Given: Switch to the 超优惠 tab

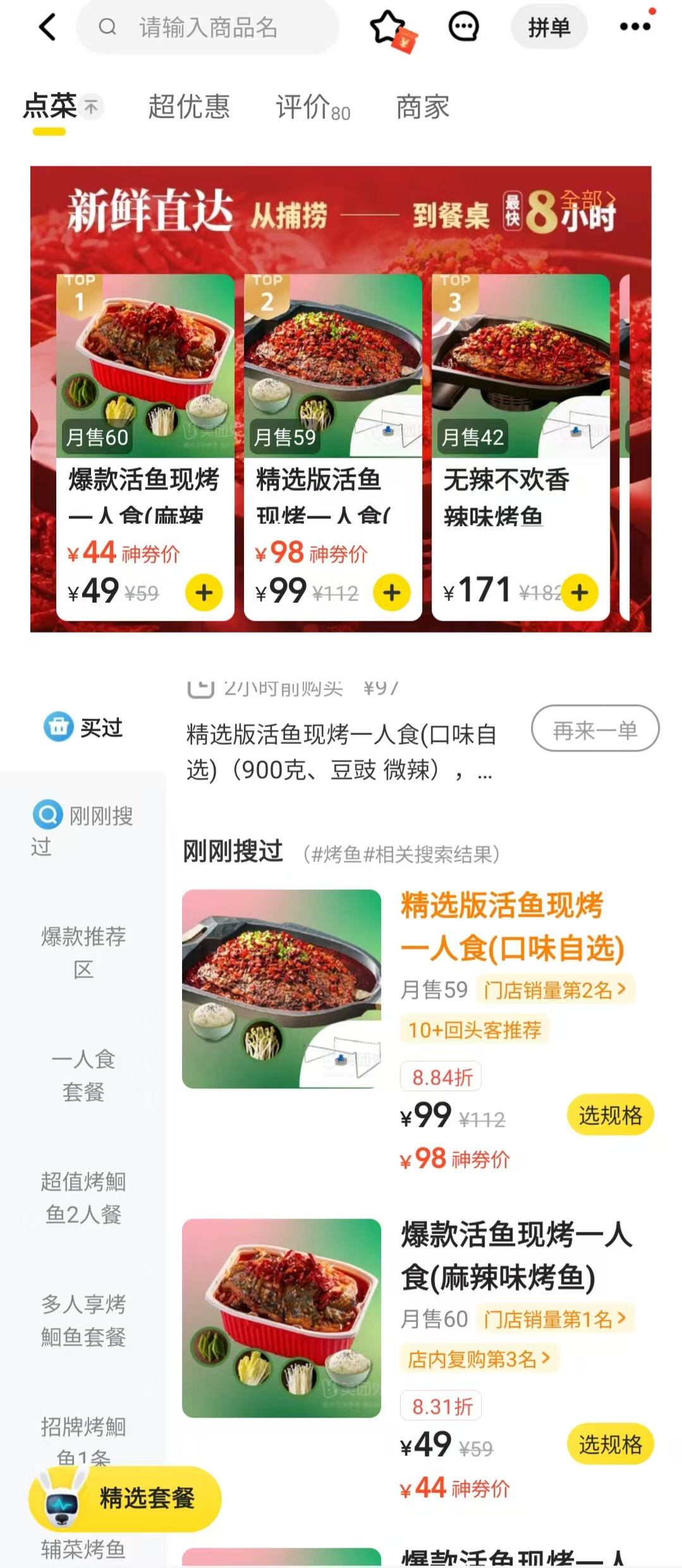Looking at the screenshot, I should click(189, 106).
